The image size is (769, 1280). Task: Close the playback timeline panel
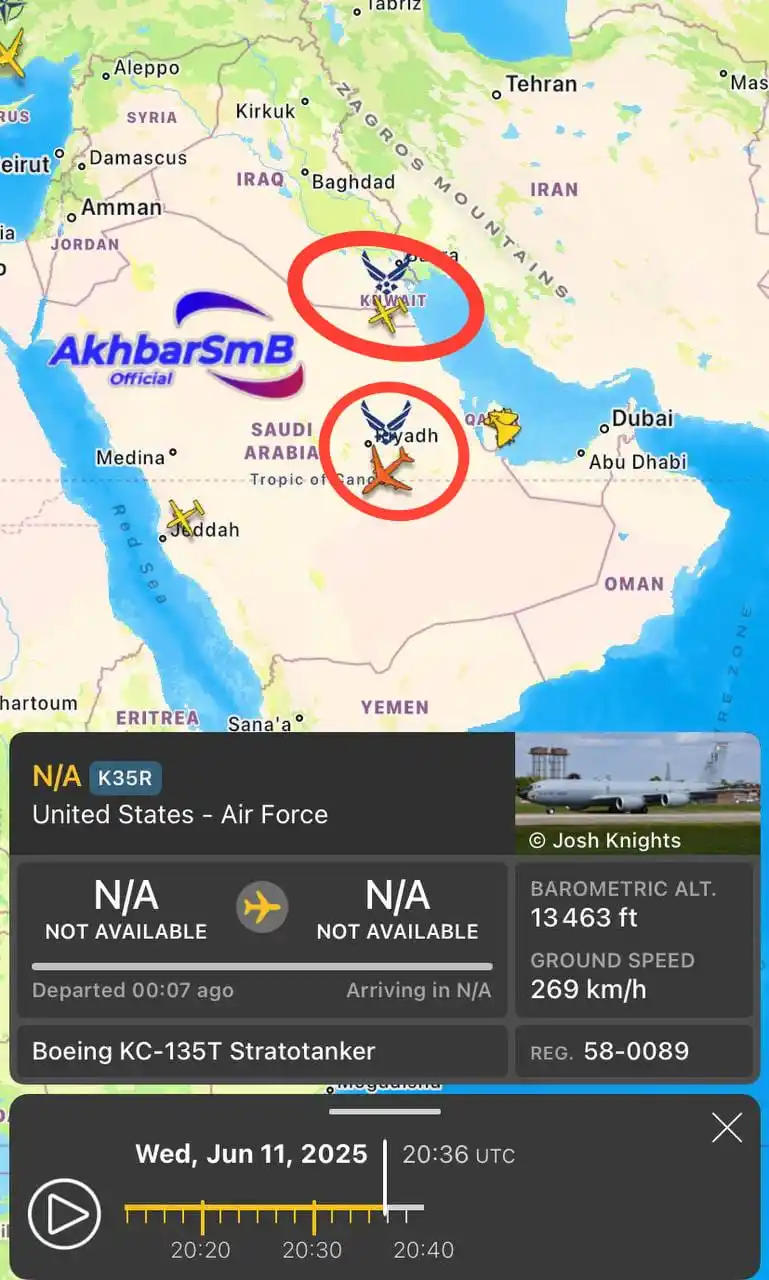[x=727, y=1127]
